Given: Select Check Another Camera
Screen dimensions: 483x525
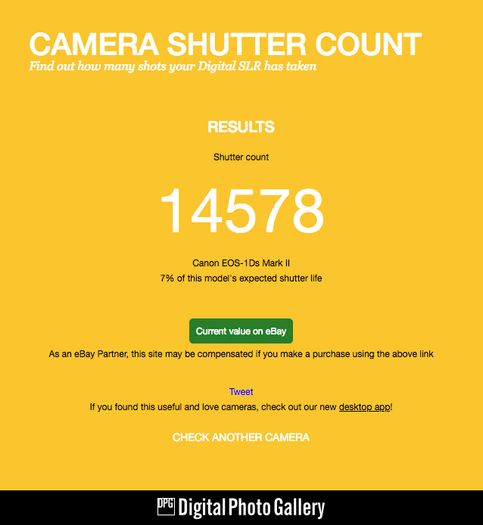Looking at the screenshot, I should [x=241, y=437].
